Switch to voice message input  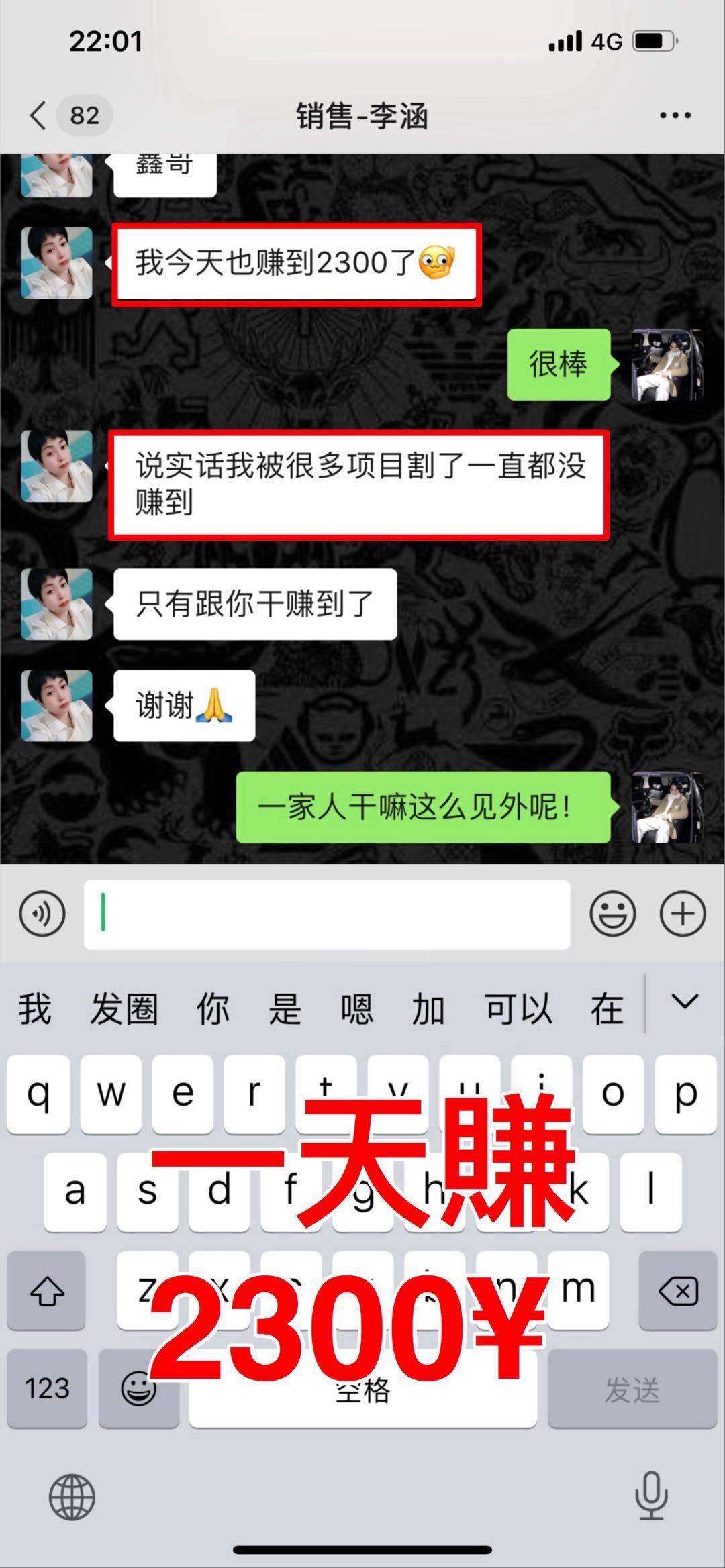tap(42, 914)
